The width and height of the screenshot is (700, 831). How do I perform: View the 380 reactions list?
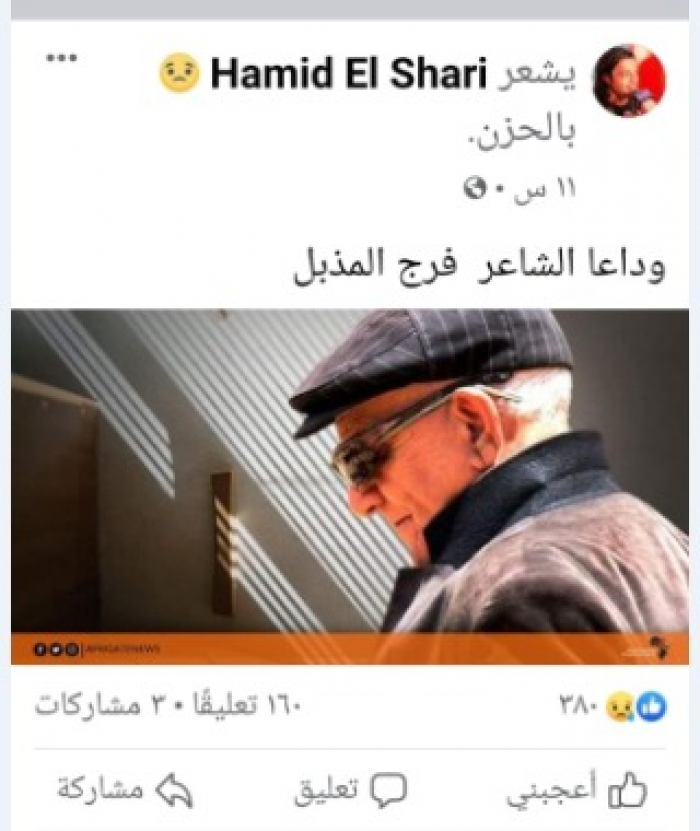611,706
